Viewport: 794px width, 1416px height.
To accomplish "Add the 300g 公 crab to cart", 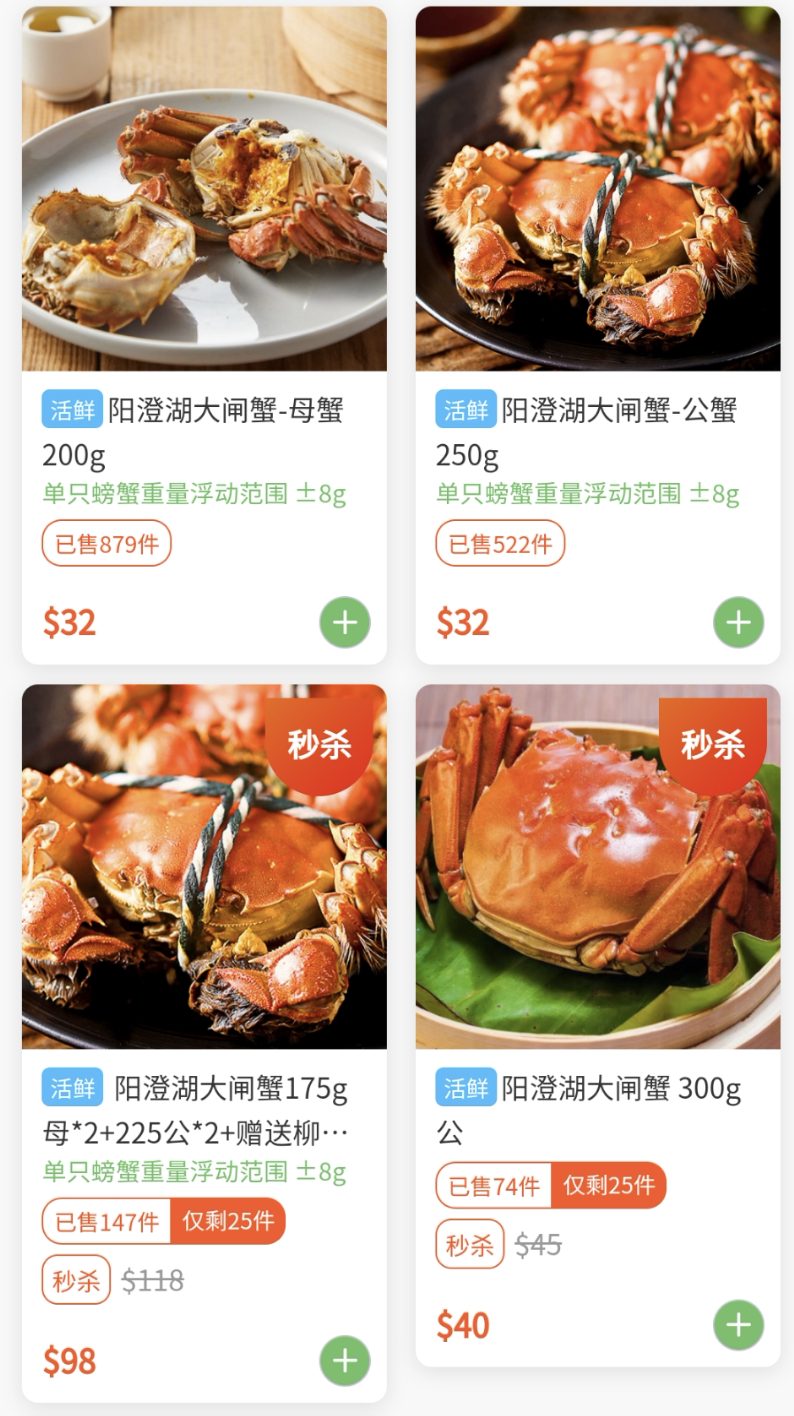I will point(738,1325).
